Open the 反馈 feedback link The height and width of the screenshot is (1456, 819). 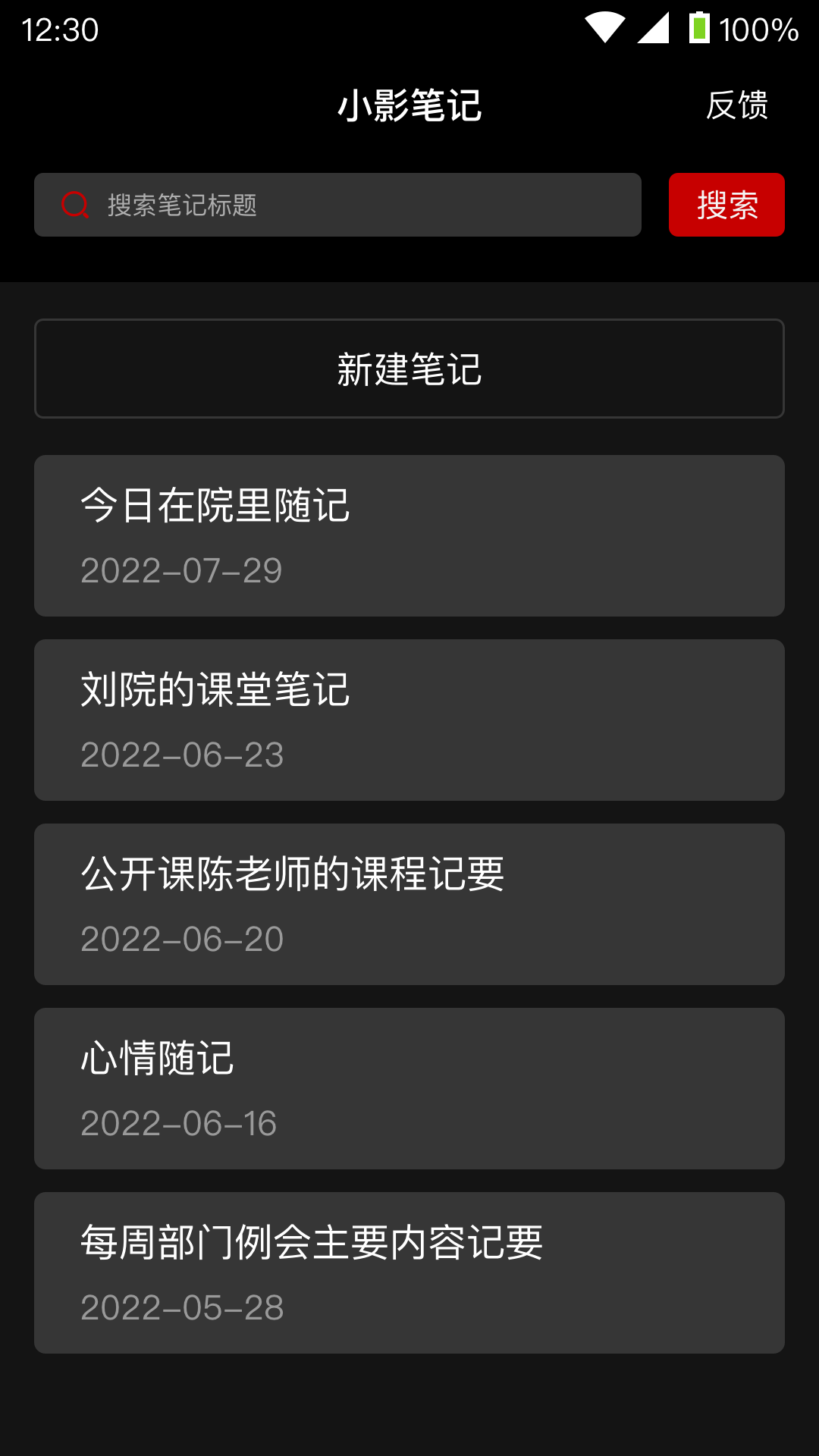737,105
